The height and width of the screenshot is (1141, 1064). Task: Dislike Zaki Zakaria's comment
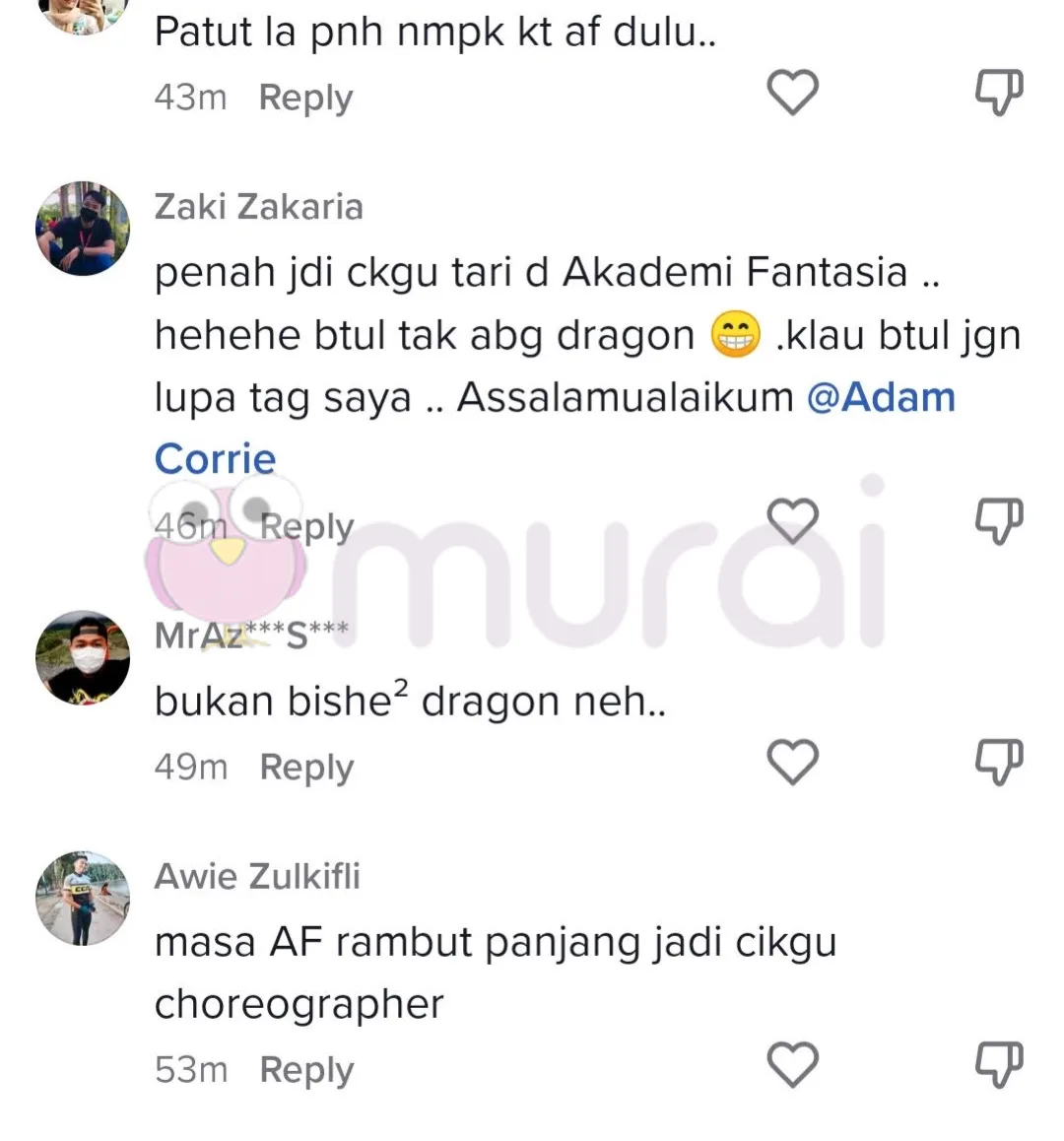pos(999,521)
